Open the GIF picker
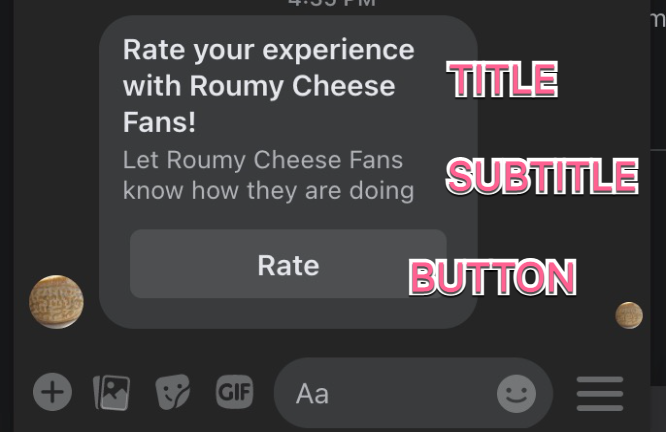666x432 pixels. coord(234,392)
